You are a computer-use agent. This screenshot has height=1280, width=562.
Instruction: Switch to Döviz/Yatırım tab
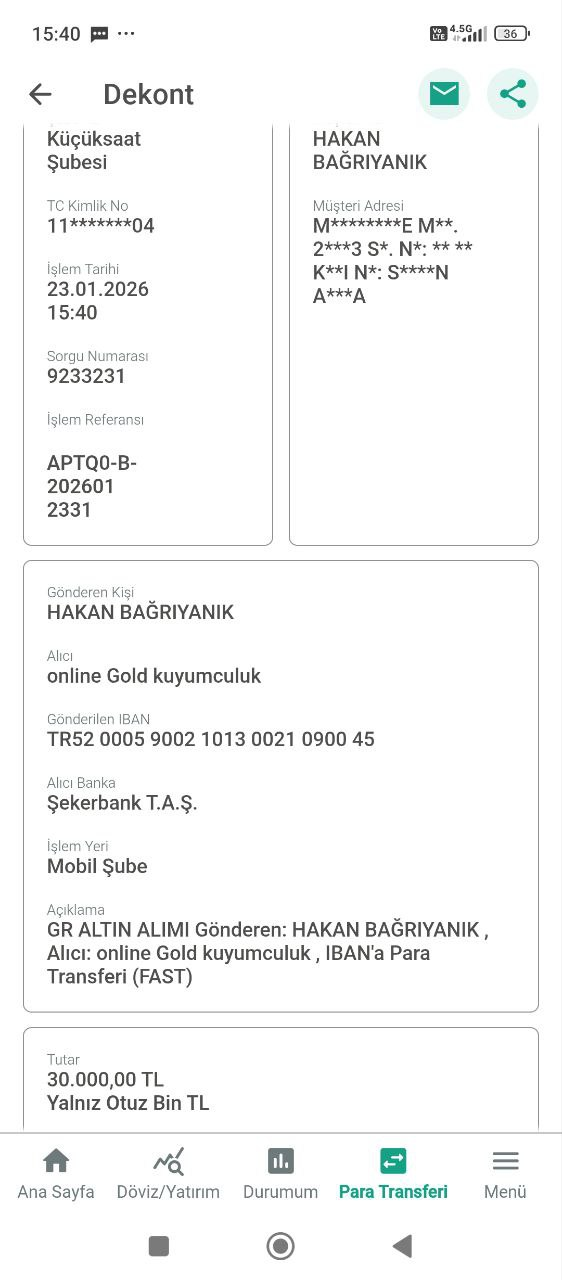(168, 1174)
